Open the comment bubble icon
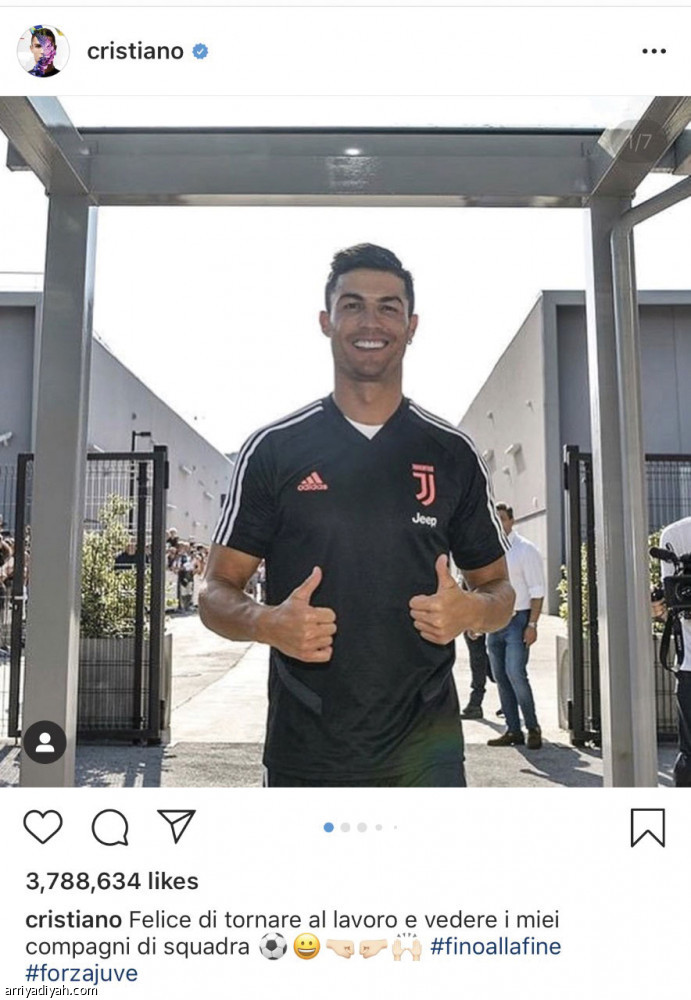 (x=110, y=827)
